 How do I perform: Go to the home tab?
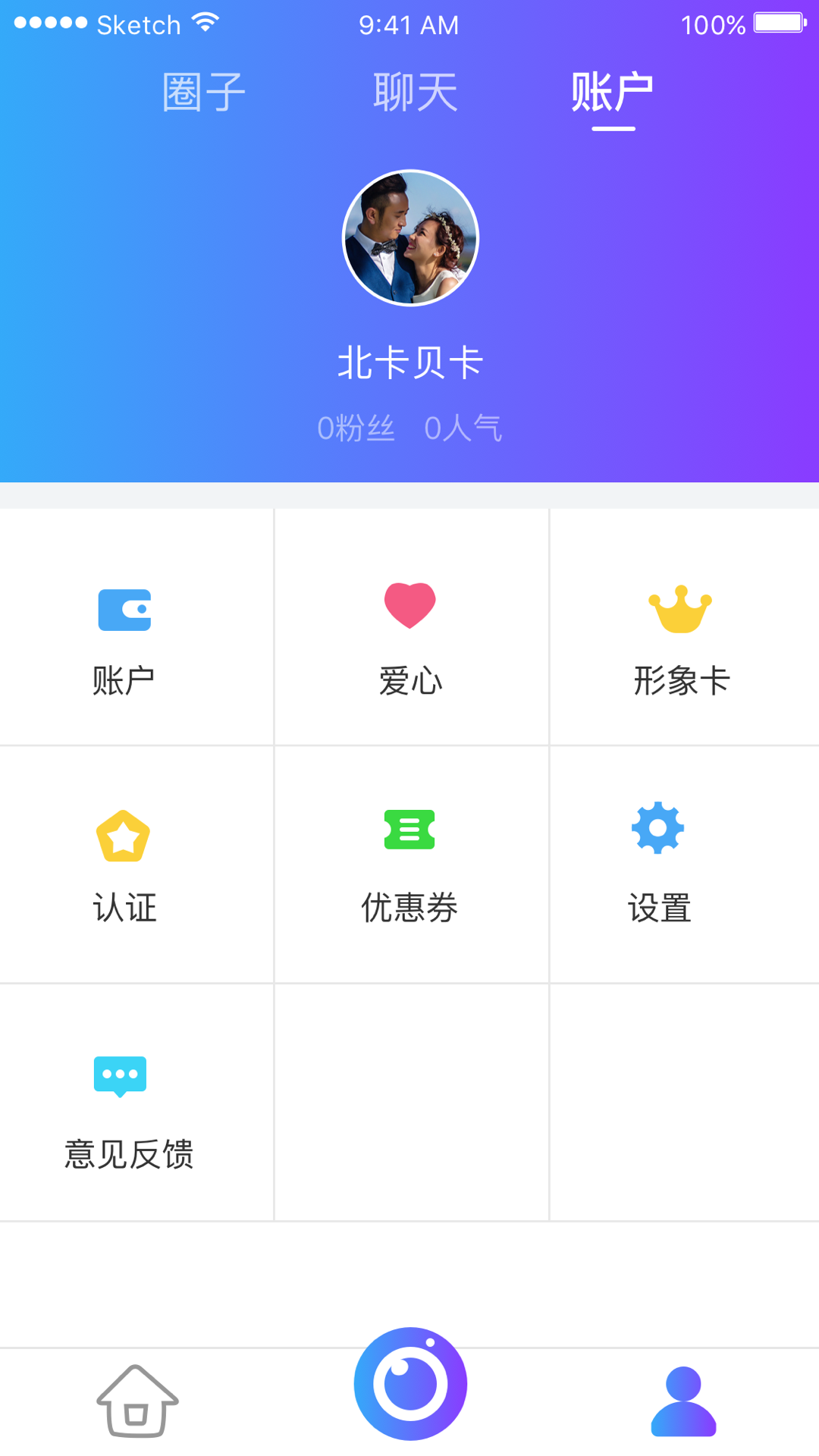[x=137, y=1401]
